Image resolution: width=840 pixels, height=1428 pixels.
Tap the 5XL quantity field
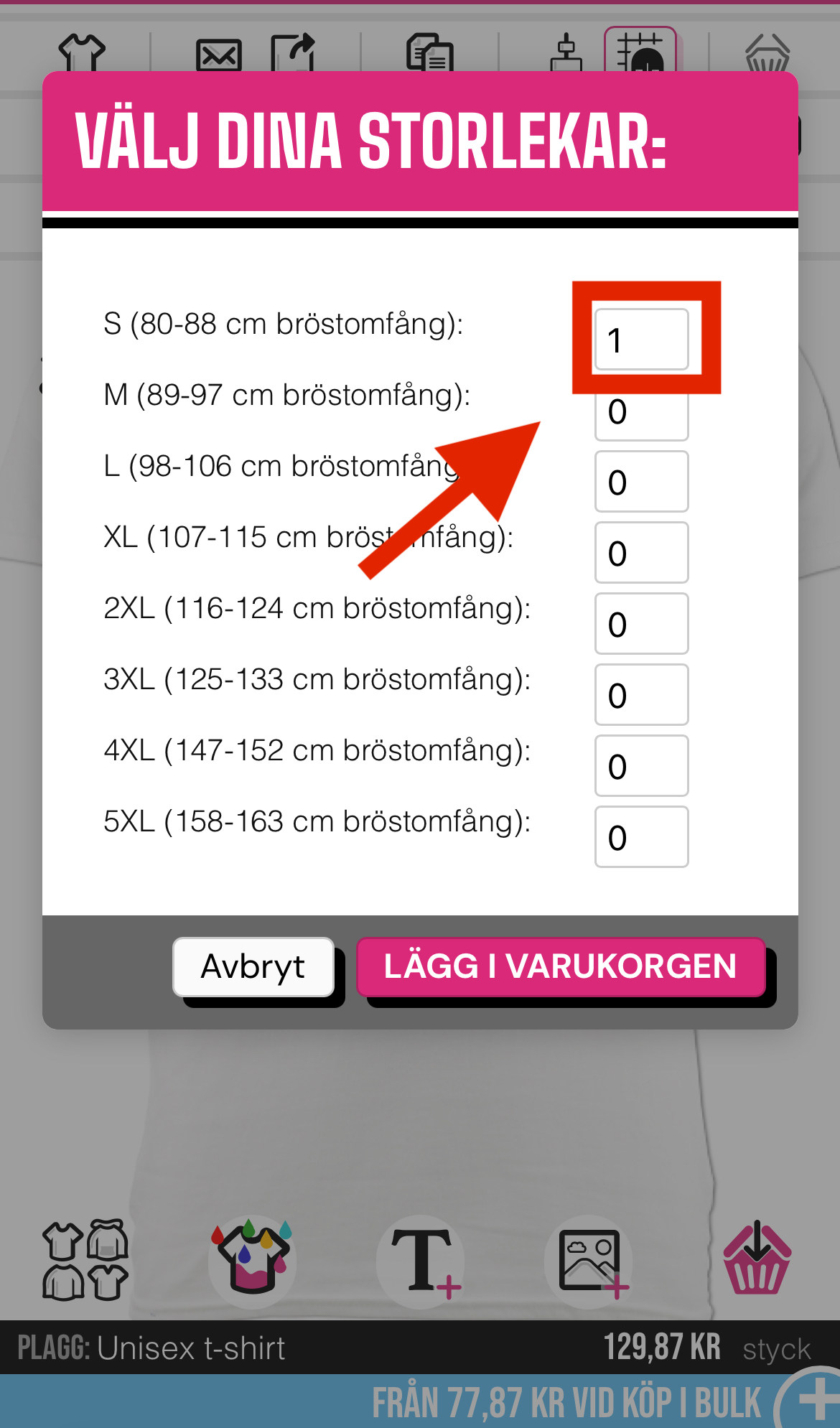point(641,837)
